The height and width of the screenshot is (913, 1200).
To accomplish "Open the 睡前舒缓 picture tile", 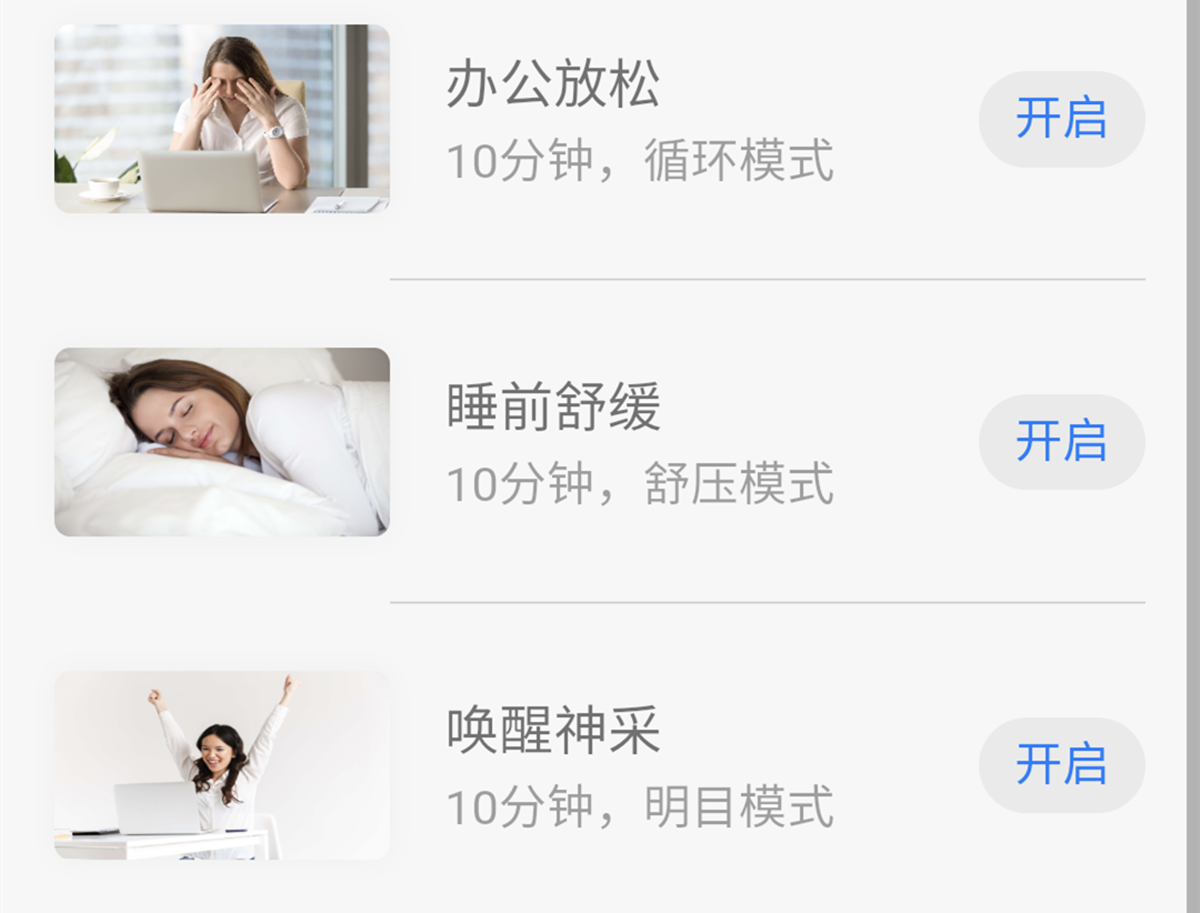I will (x=222, y=442).
